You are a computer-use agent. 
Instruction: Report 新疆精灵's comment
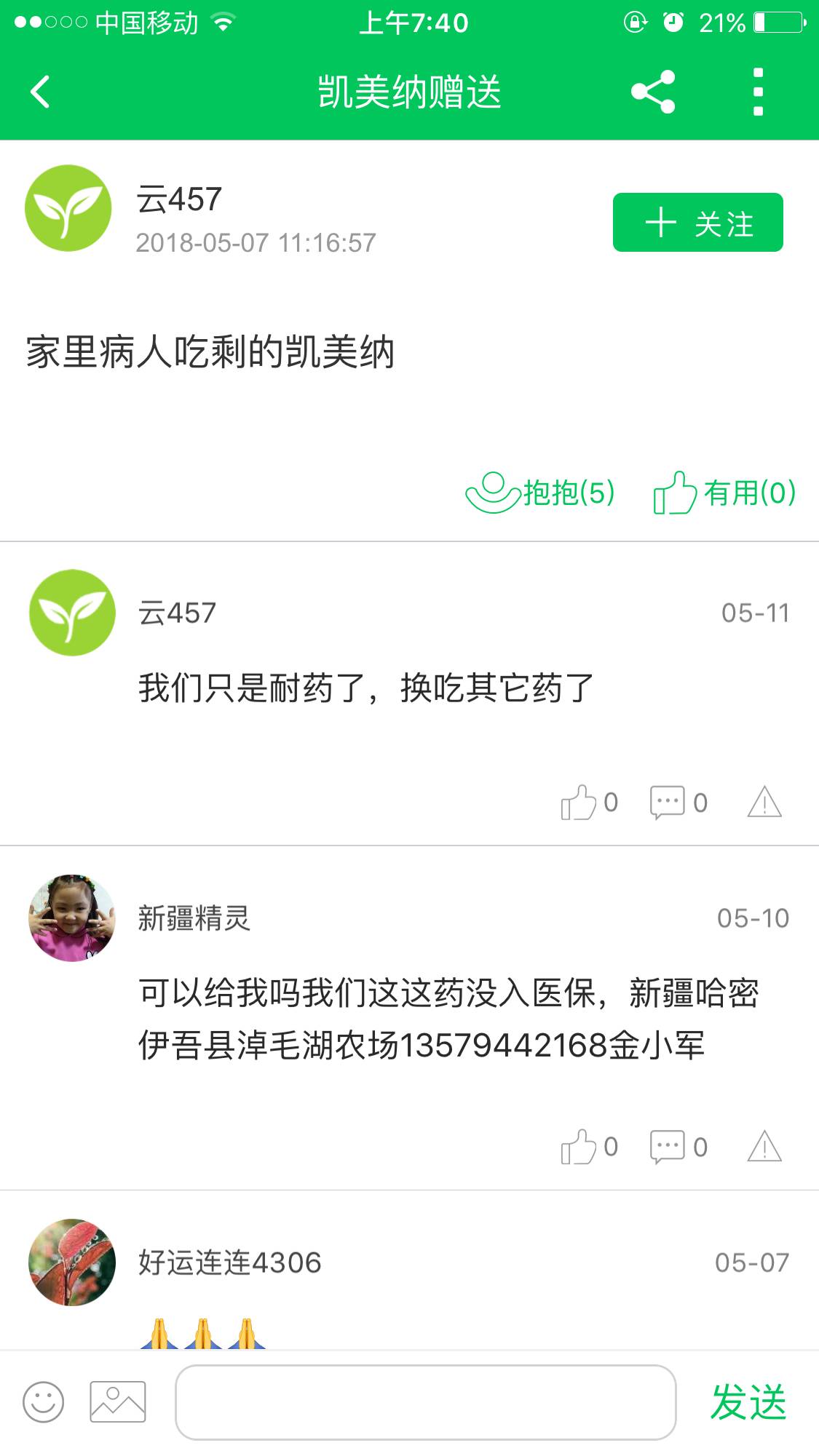764,1147
